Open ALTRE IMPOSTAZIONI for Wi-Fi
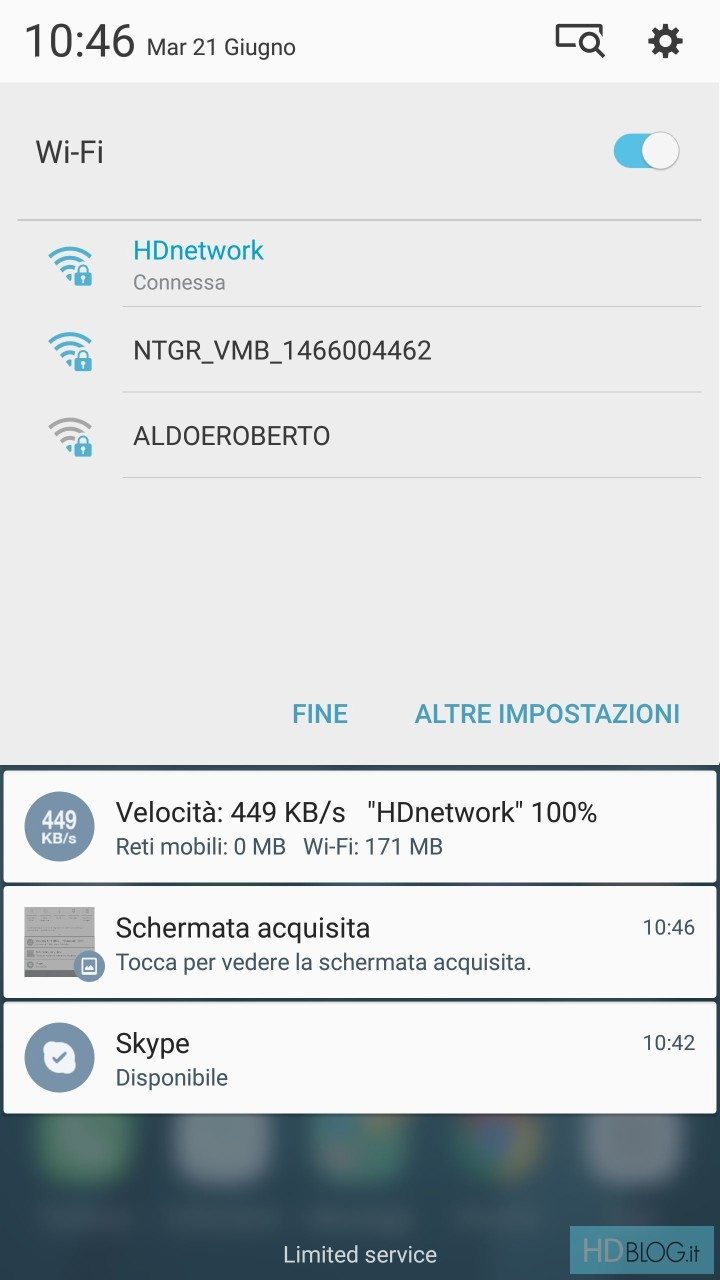This screenshot has width=720, height=1280. tap(547, 714)
